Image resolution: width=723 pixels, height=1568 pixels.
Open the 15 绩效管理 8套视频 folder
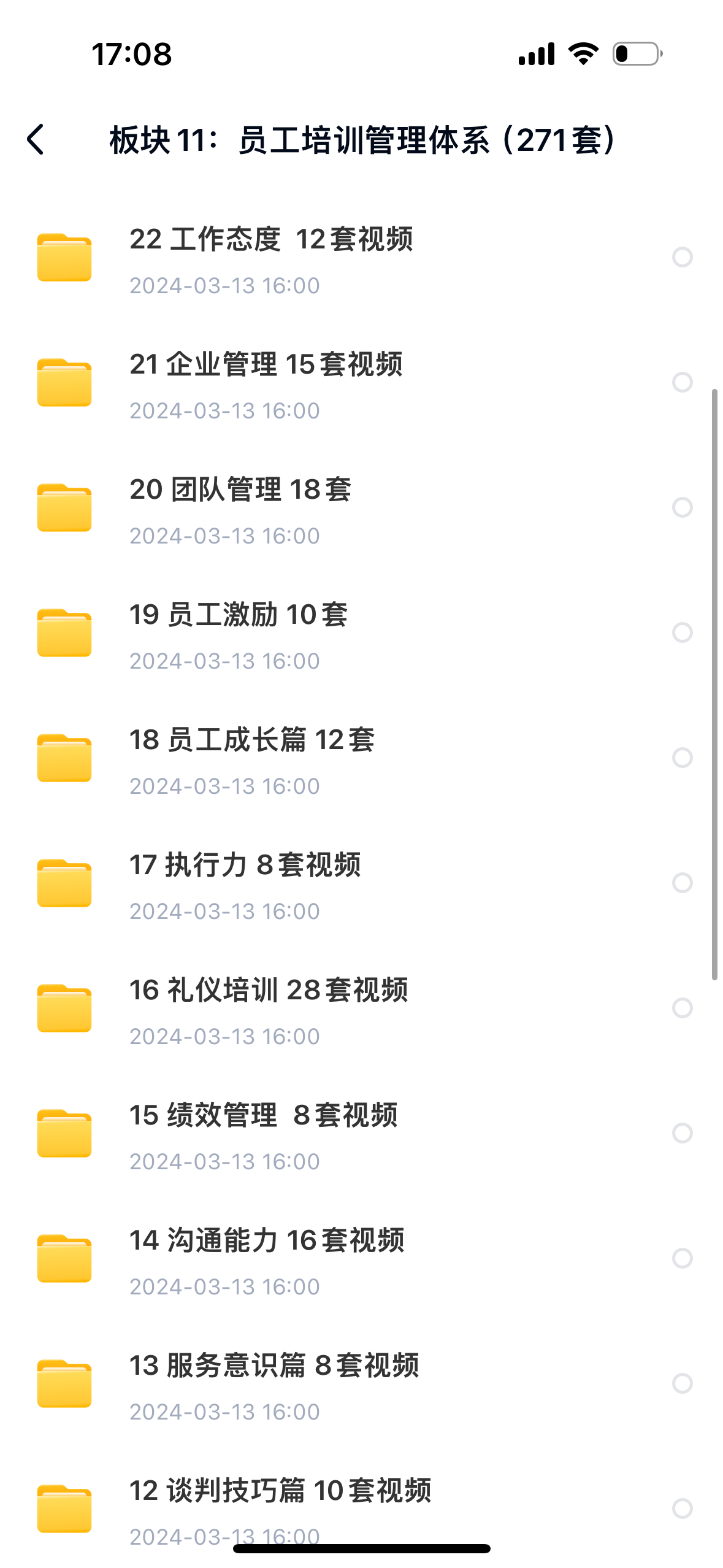point(264,1115)
